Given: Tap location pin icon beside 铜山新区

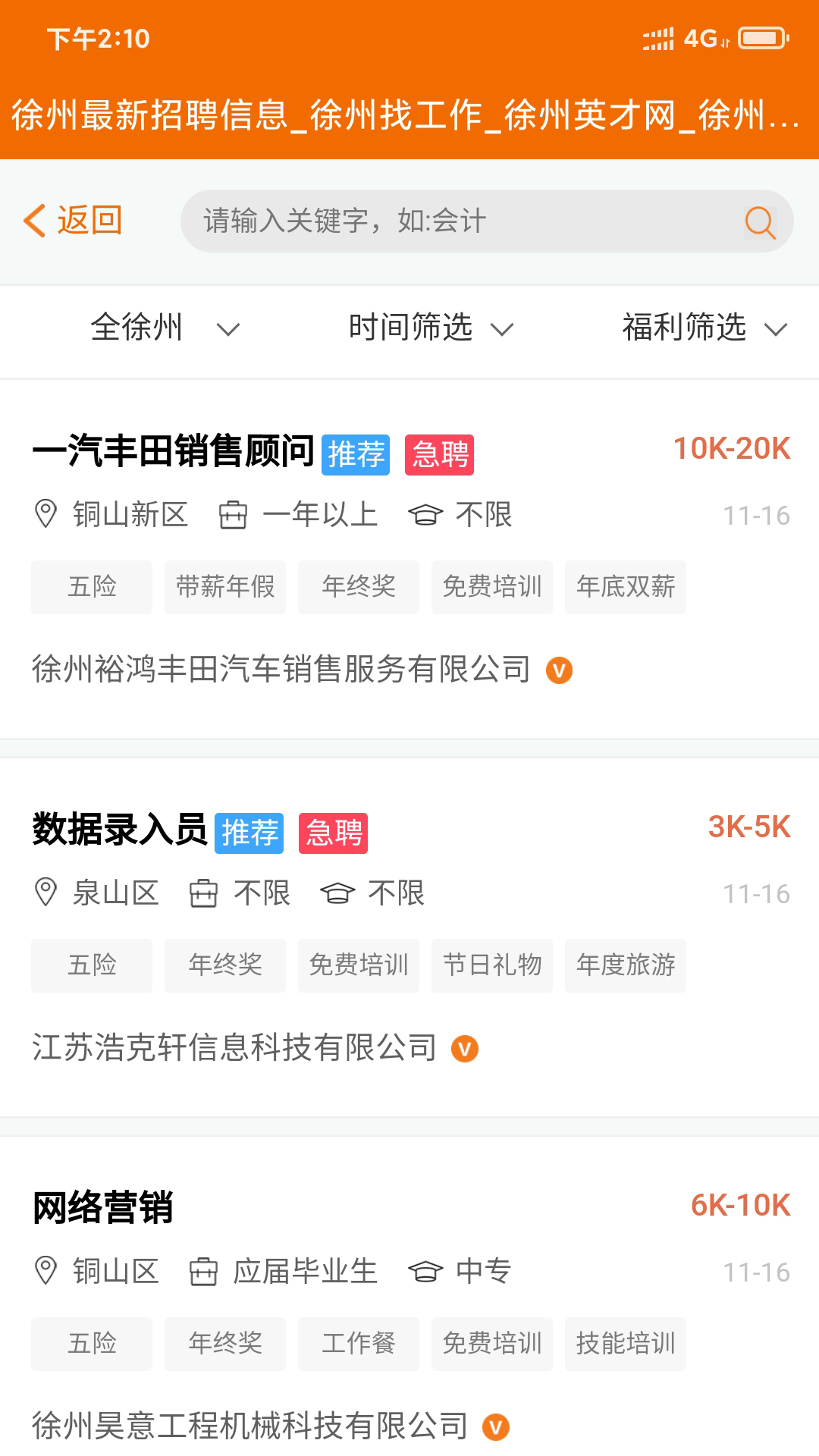Looking at the screenshot, I should pos(45,514).
